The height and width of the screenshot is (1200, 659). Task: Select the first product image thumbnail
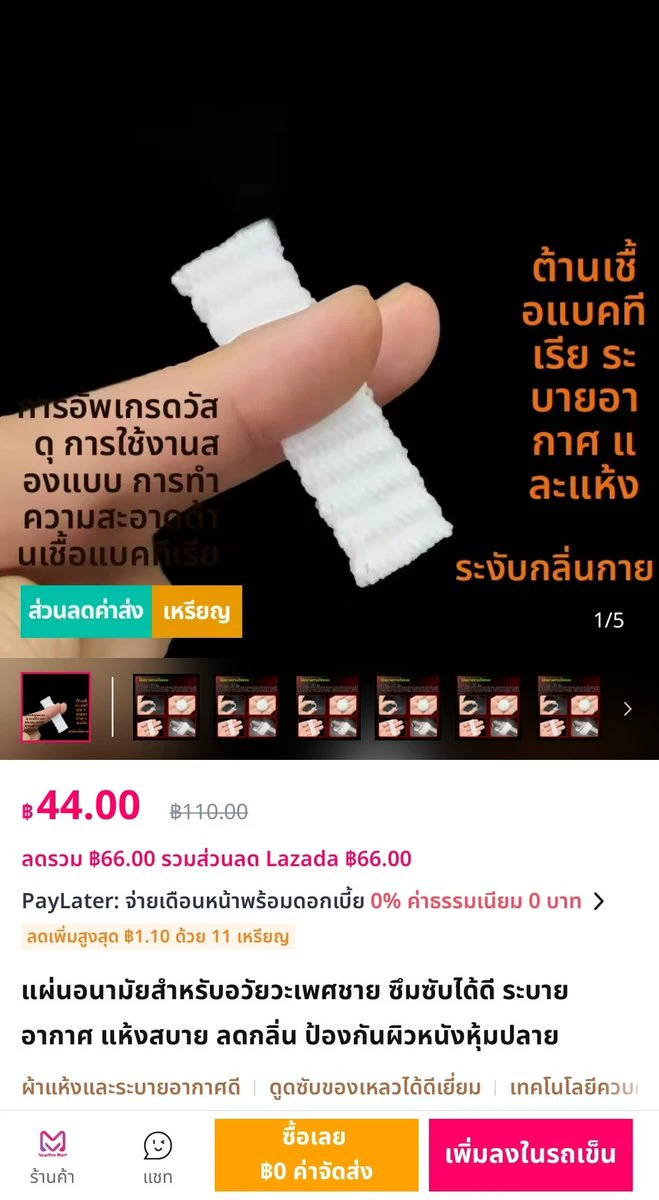coord(56,707)
